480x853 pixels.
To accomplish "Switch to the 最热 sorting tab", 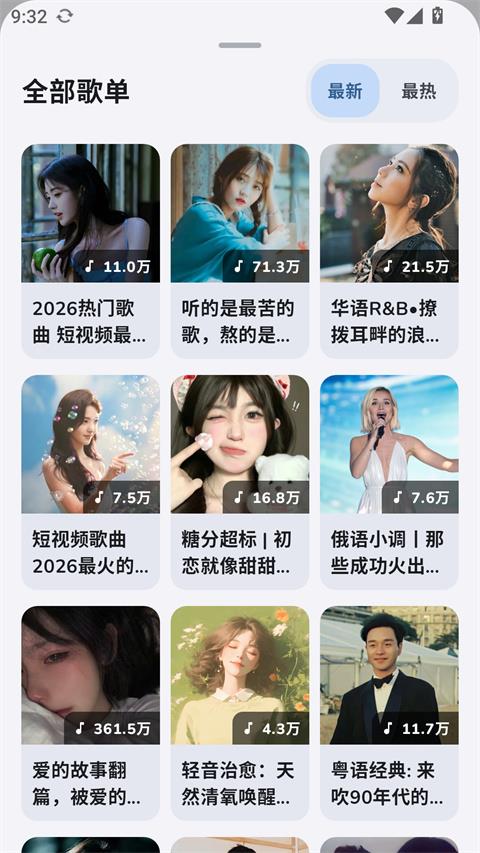I will tap(419, 91).
